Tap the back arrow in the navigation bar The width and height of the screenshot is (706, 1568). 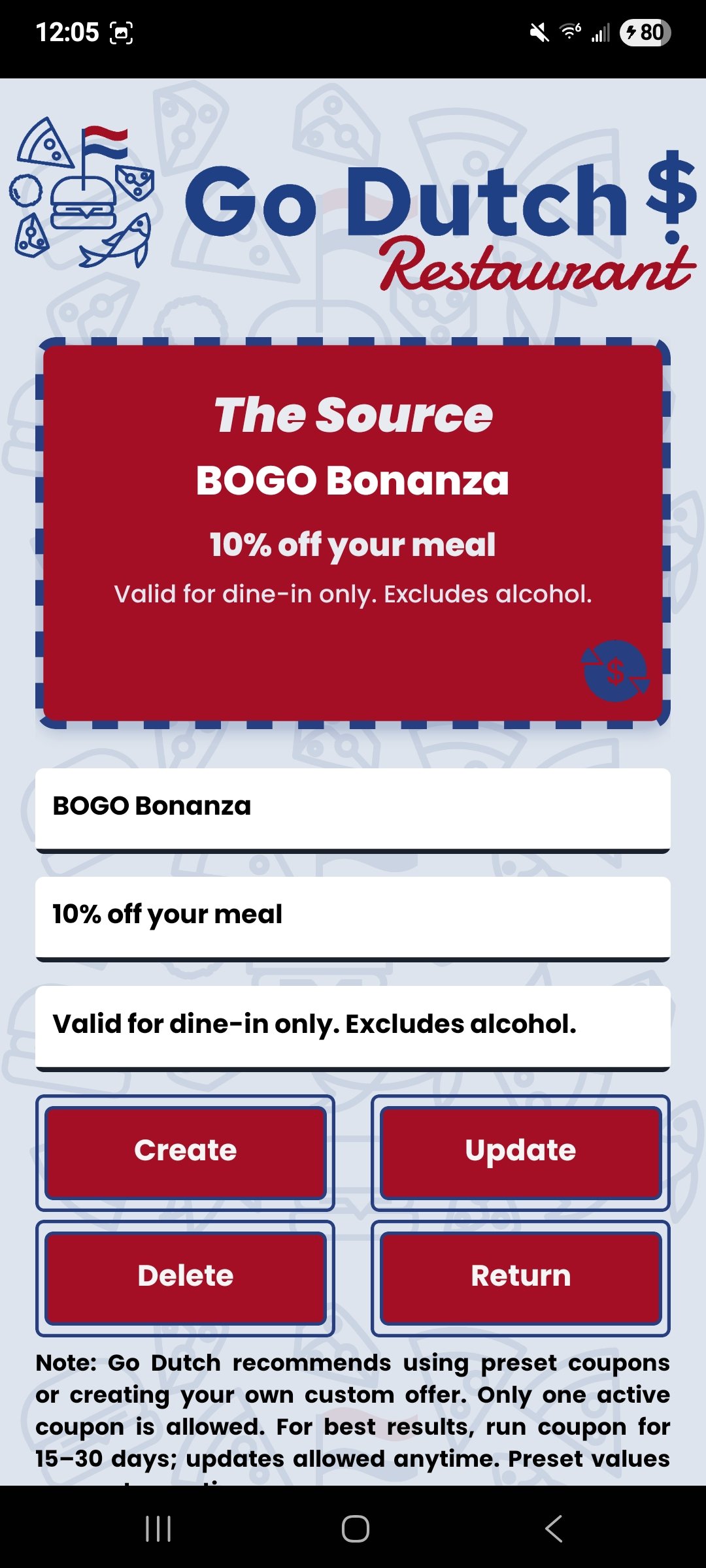[552, 1529]
